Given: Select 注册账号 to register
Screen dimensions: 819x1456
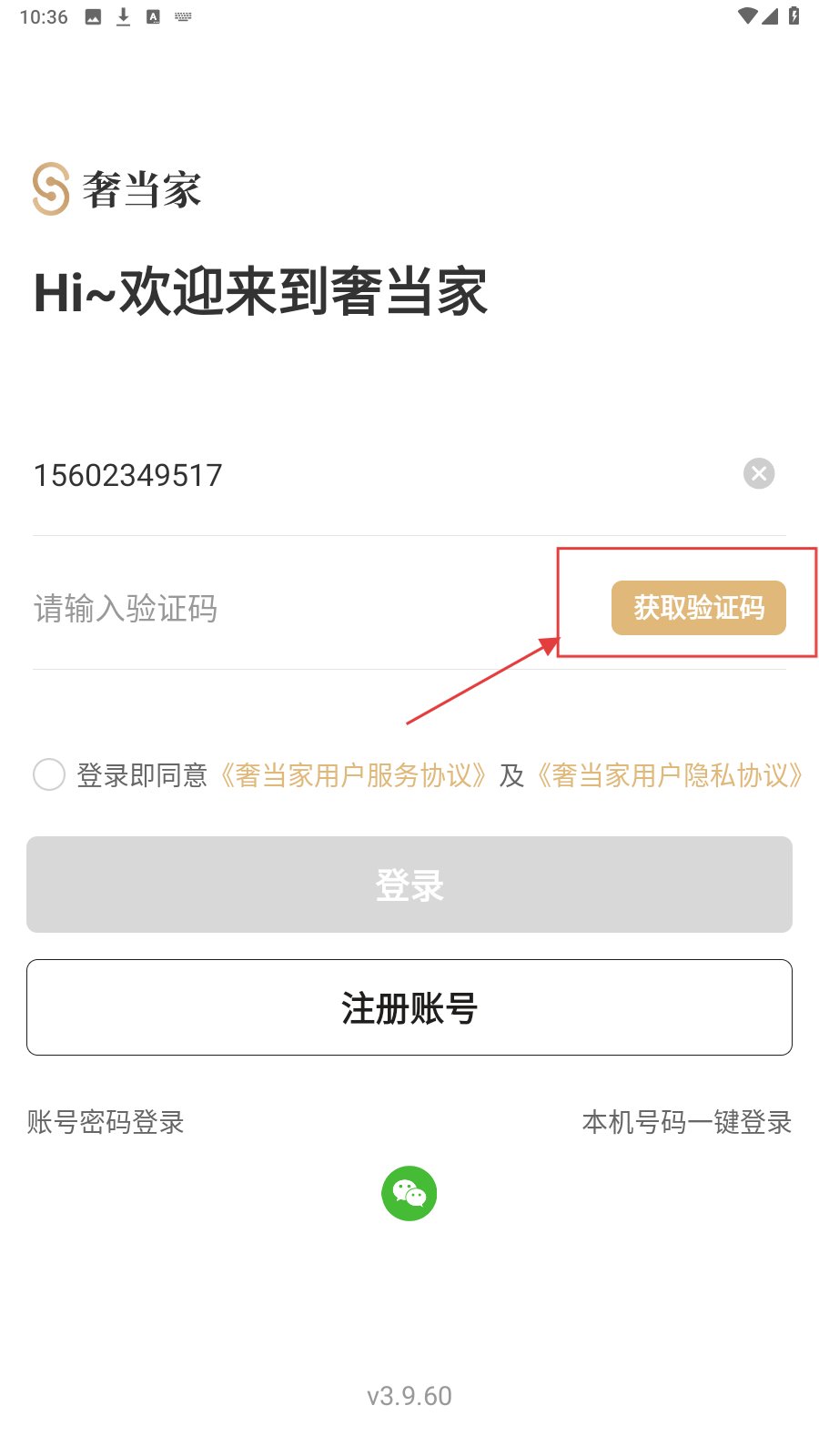Looking at the screenshot, I should 409,1007.
